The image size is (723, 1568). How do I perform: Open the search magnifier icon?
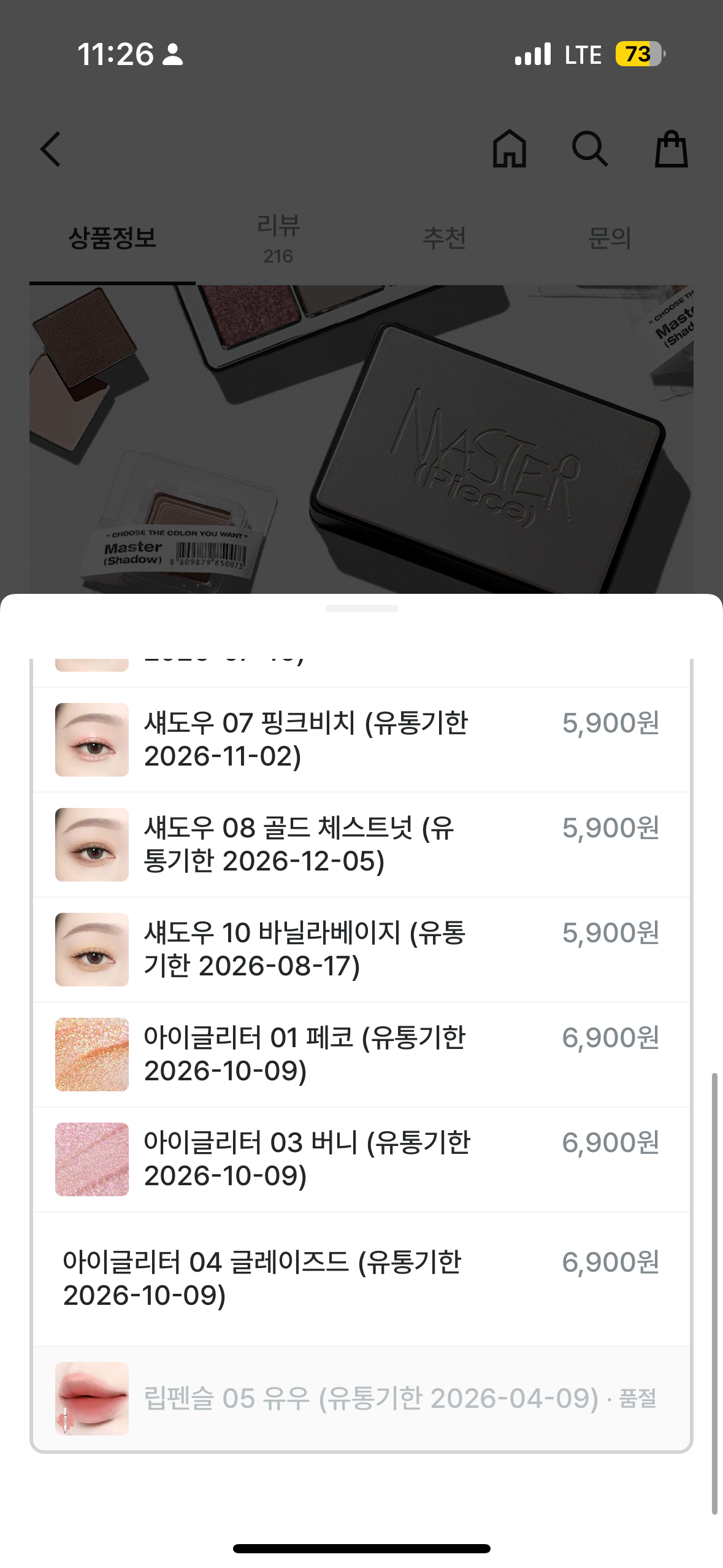(589, 149)
